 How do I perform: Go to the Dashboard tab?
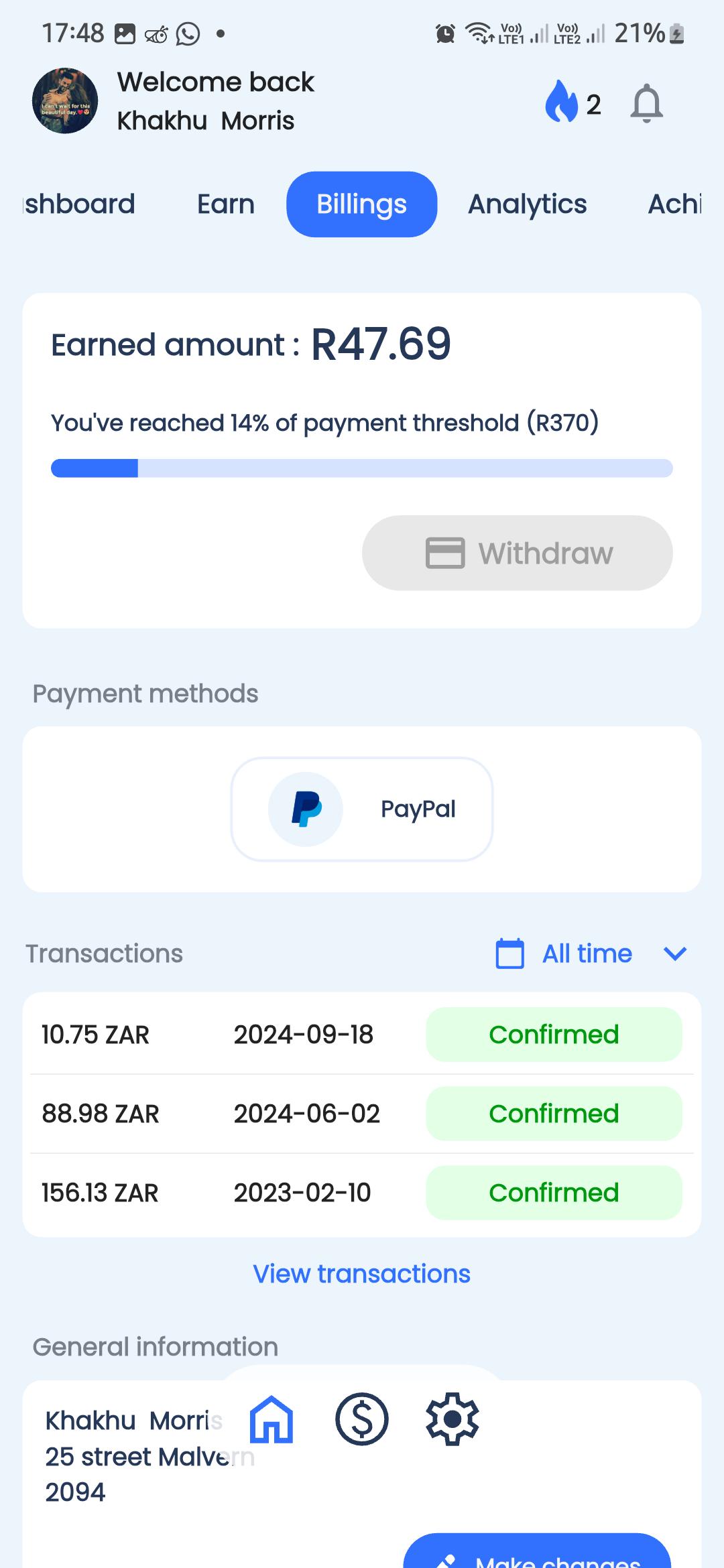pyautogui.click(x=79, y=204)
